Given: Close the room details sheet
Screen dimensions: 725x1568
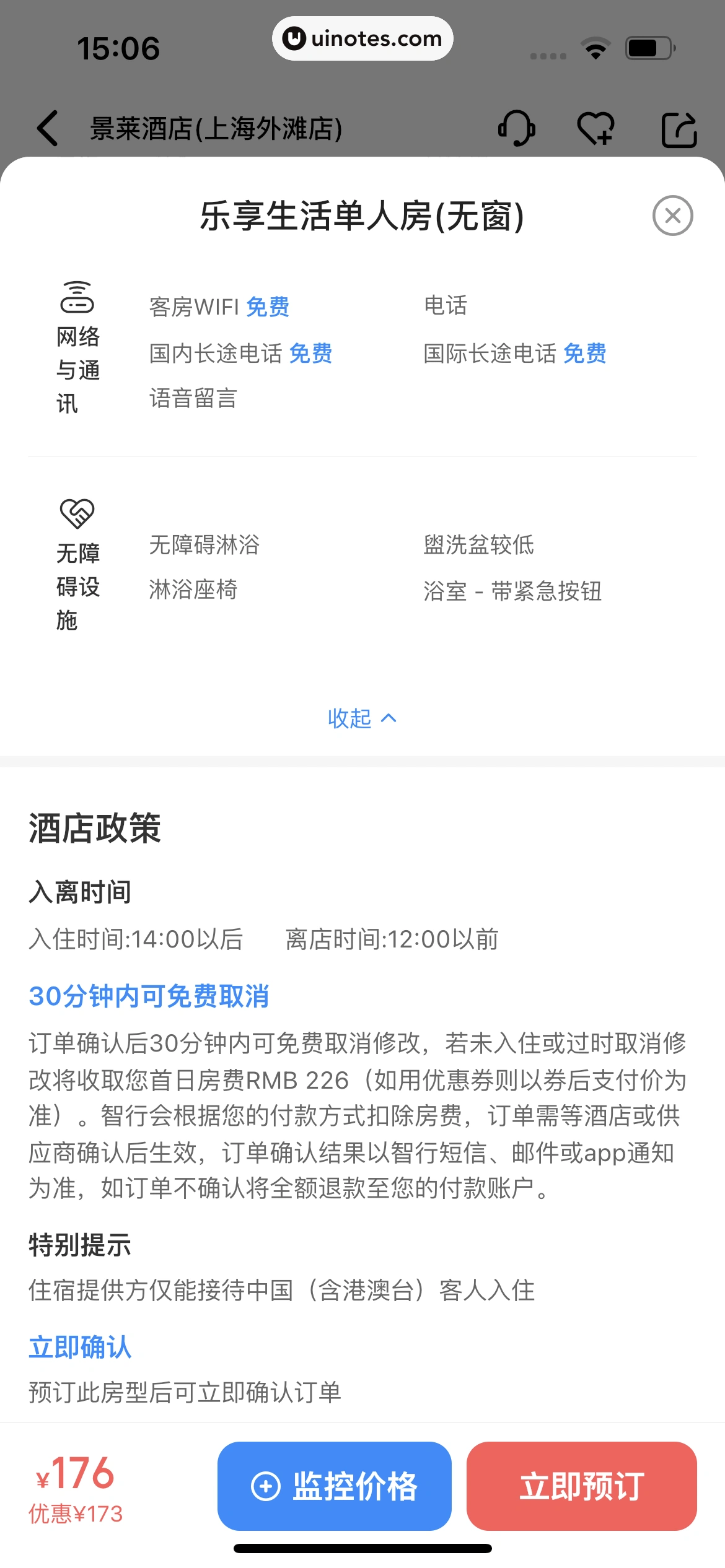Looking at the screenshot, I should [672, 216].
